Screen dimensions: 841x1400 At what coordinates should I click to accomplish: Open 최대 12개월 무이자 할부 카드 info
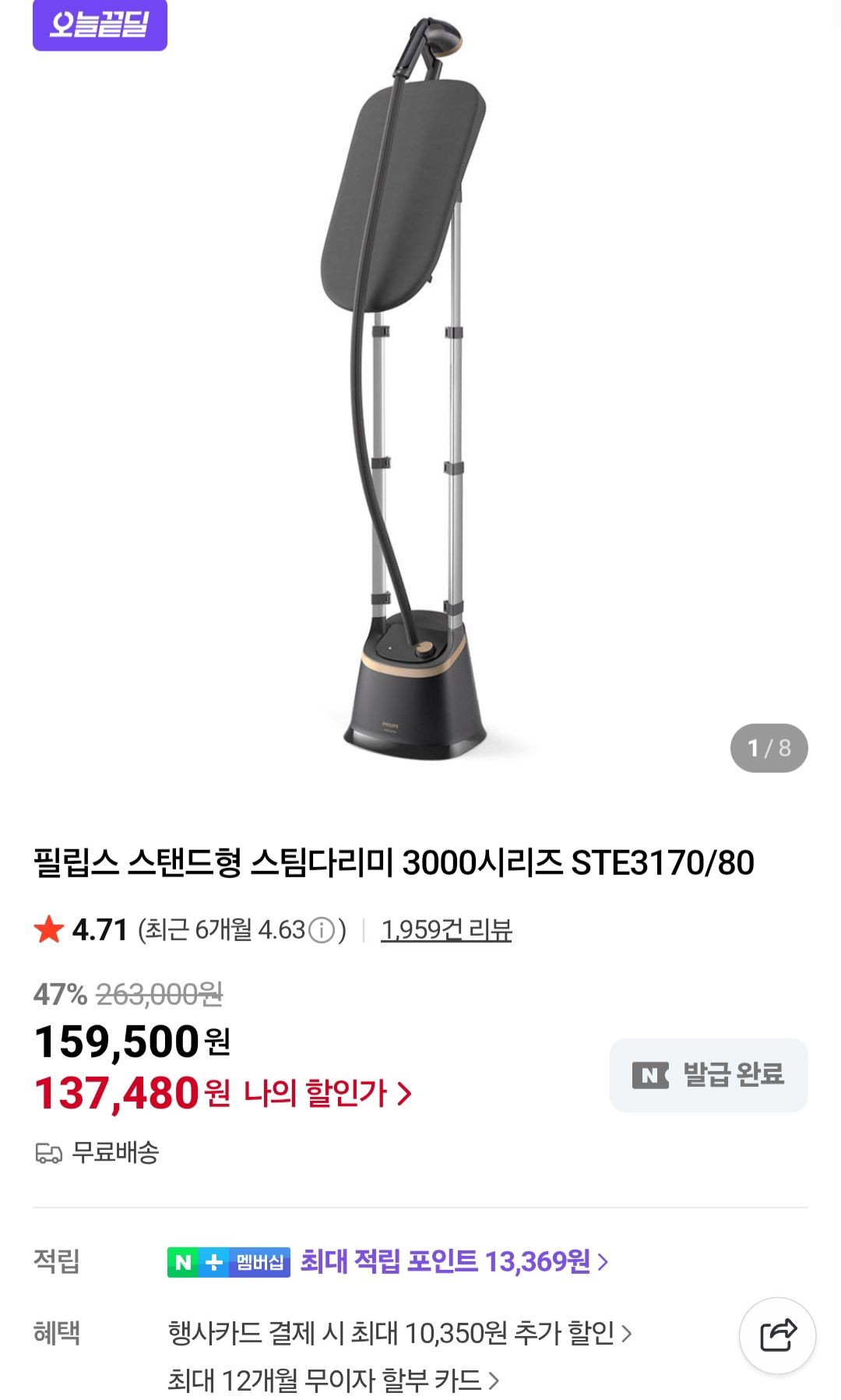pos(333,1381)
